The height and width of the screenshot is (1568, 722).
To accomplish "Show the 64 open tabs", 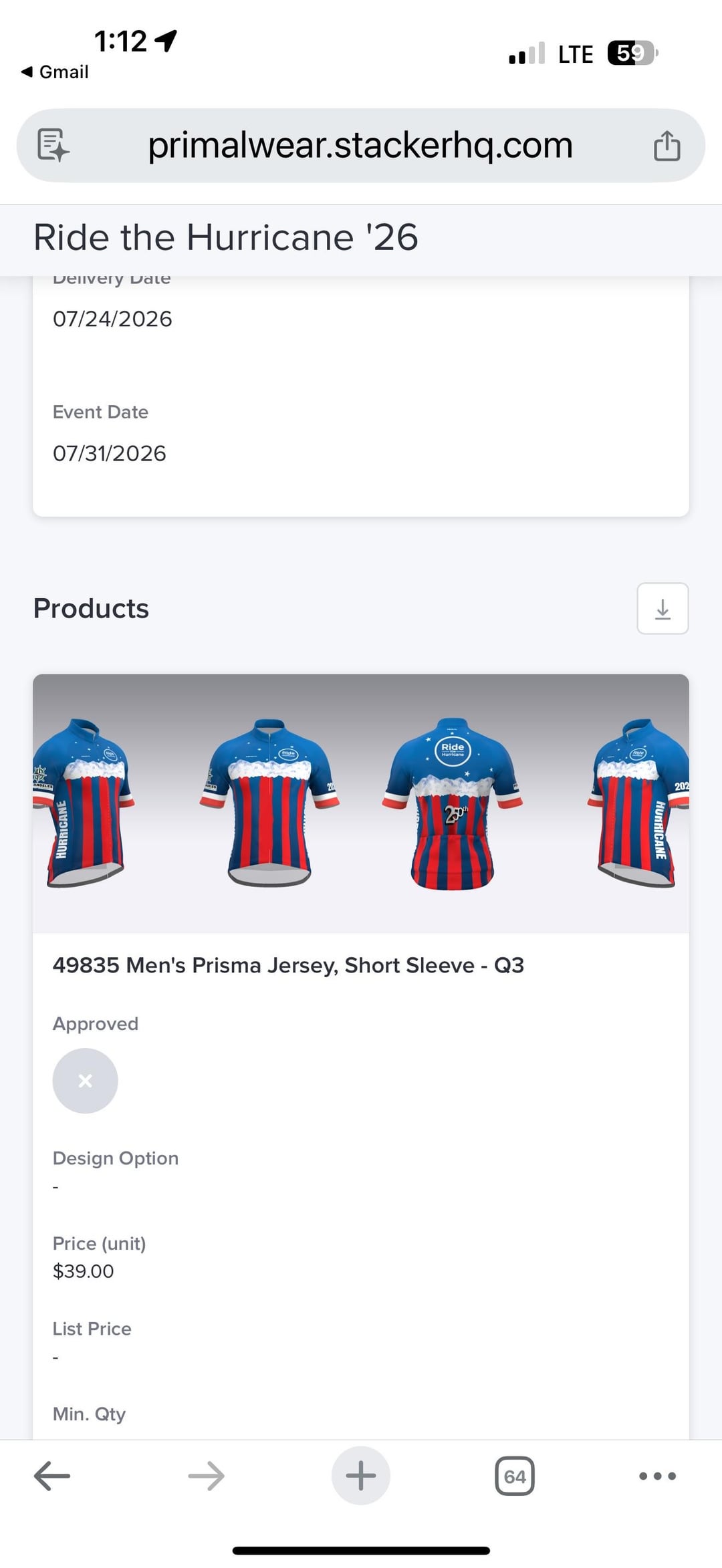I will [514, 1476].
